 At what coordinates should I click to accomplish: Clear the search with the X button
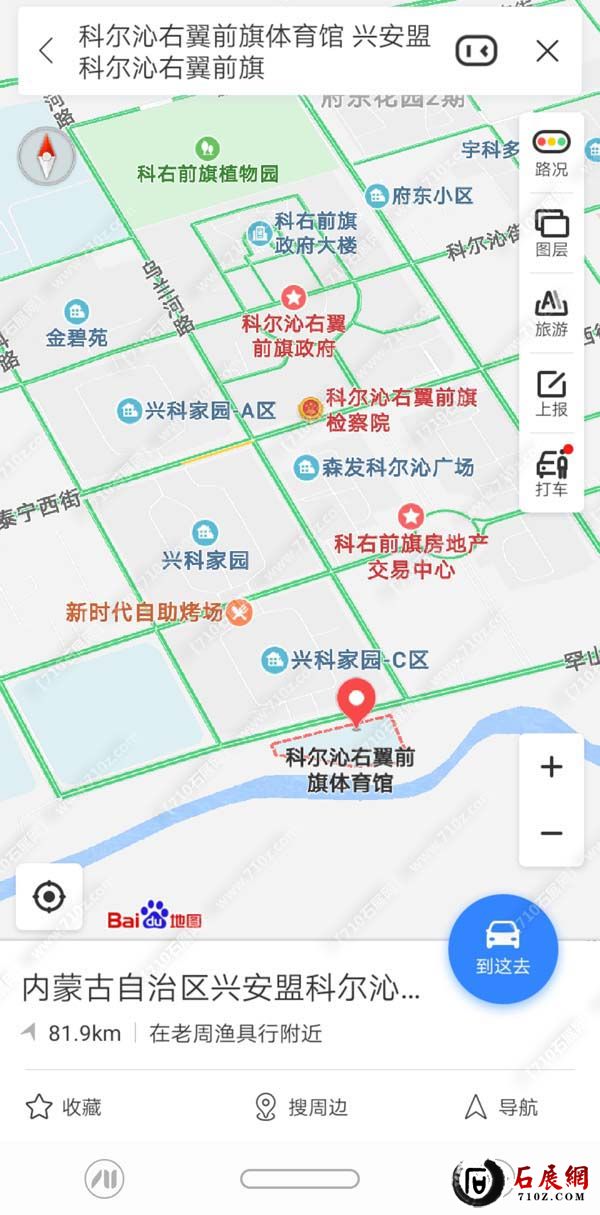point(547,51)
